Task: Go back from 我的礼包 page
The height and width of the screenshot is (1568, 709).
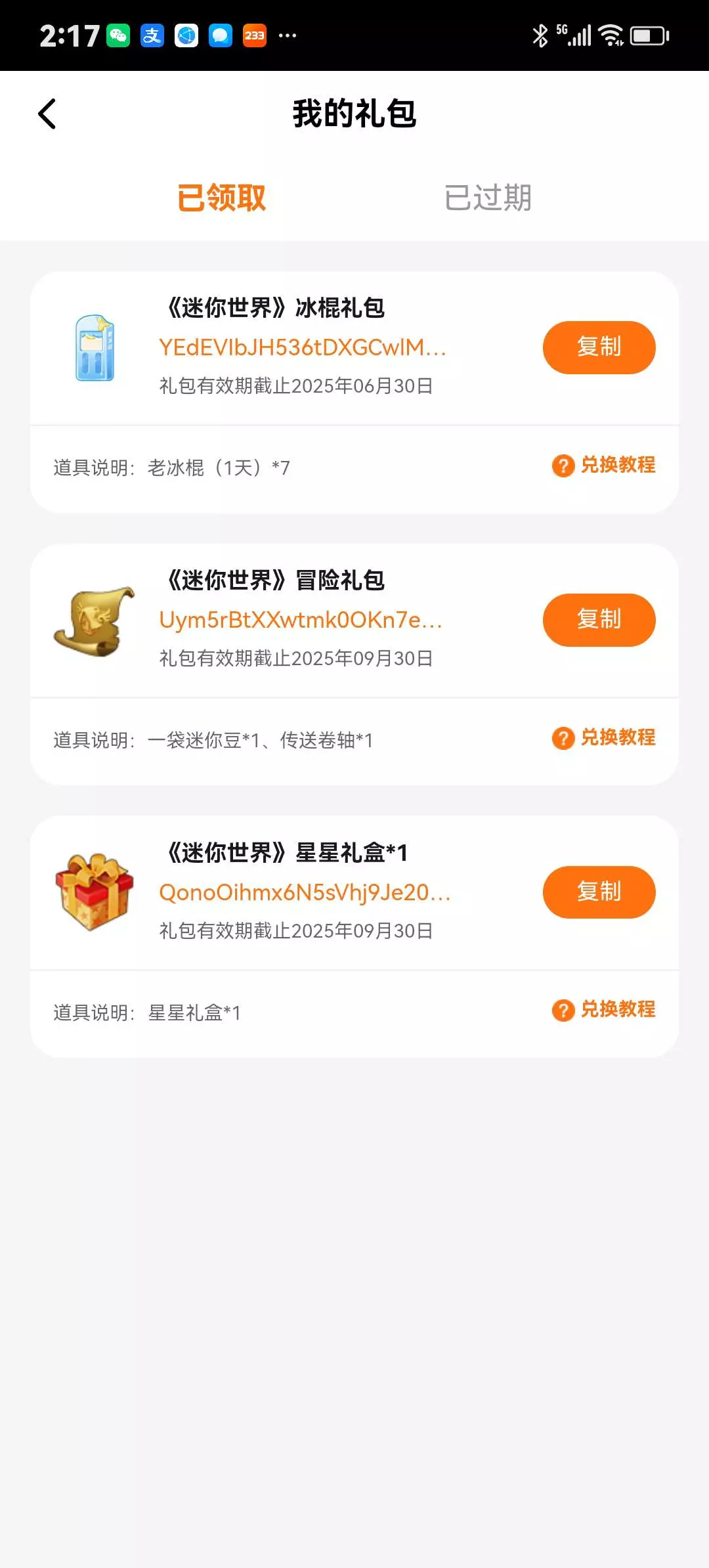Action: 47,114
